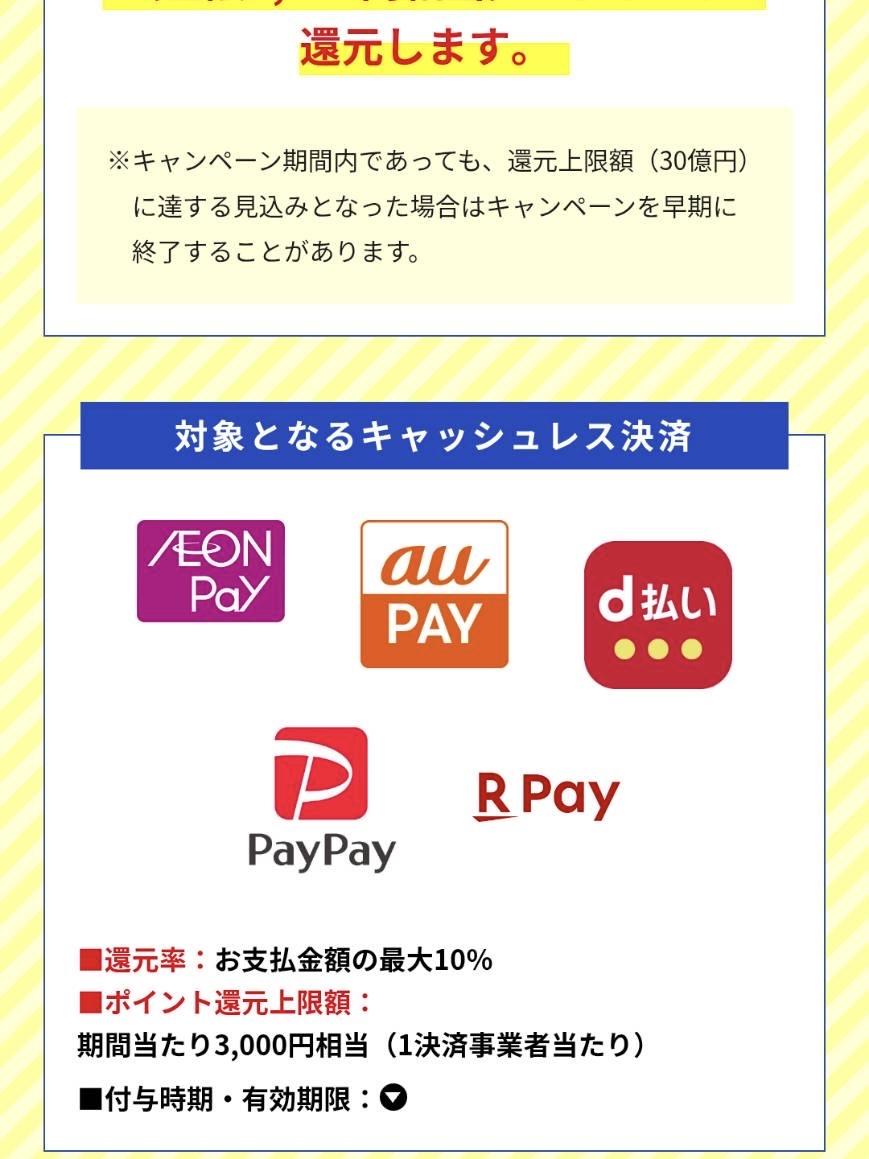Screen dimensions: 869x1159
Task: Expand the 付与時期・有効期限 details
Action: [394, 1099]
